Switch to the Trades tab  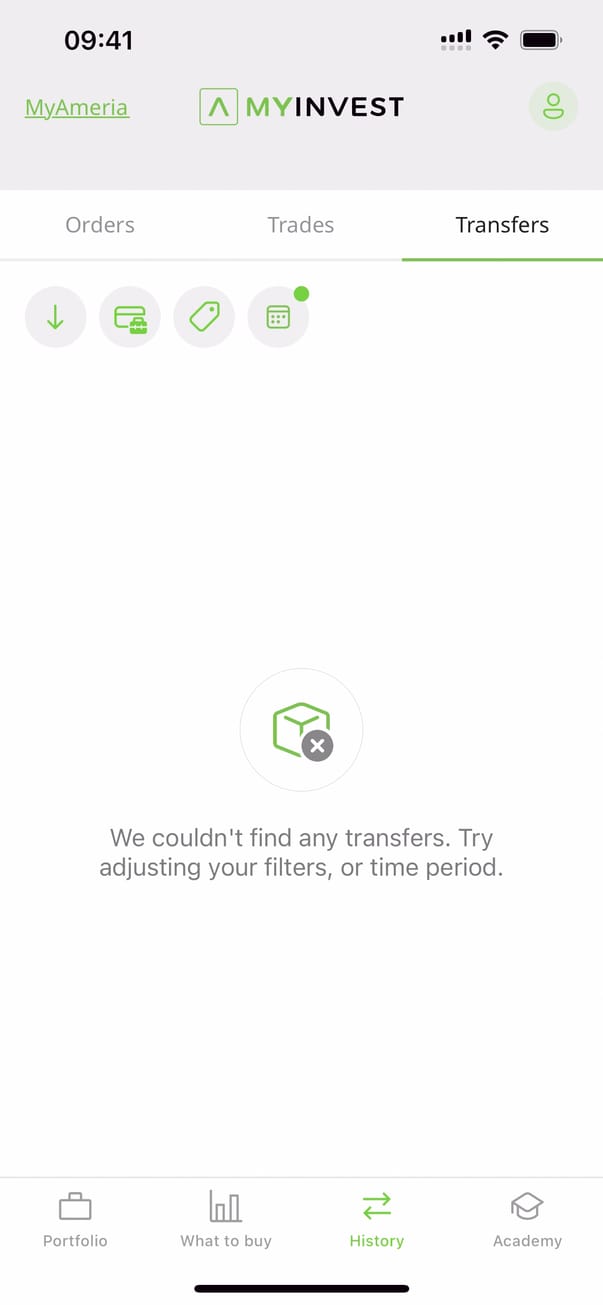tap(300, 225)
